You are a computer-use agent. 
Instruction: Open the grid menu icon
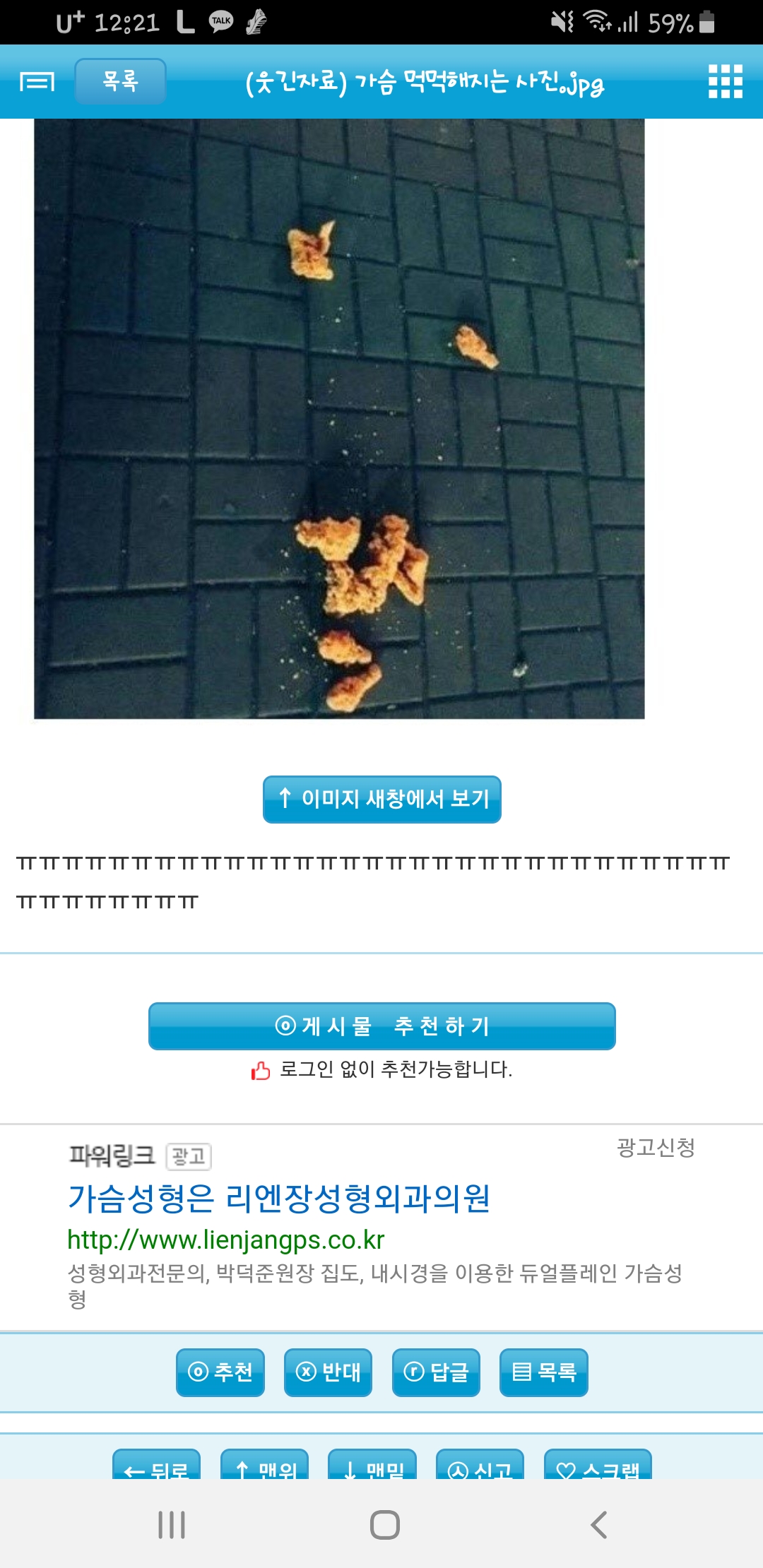coord(726,82)
